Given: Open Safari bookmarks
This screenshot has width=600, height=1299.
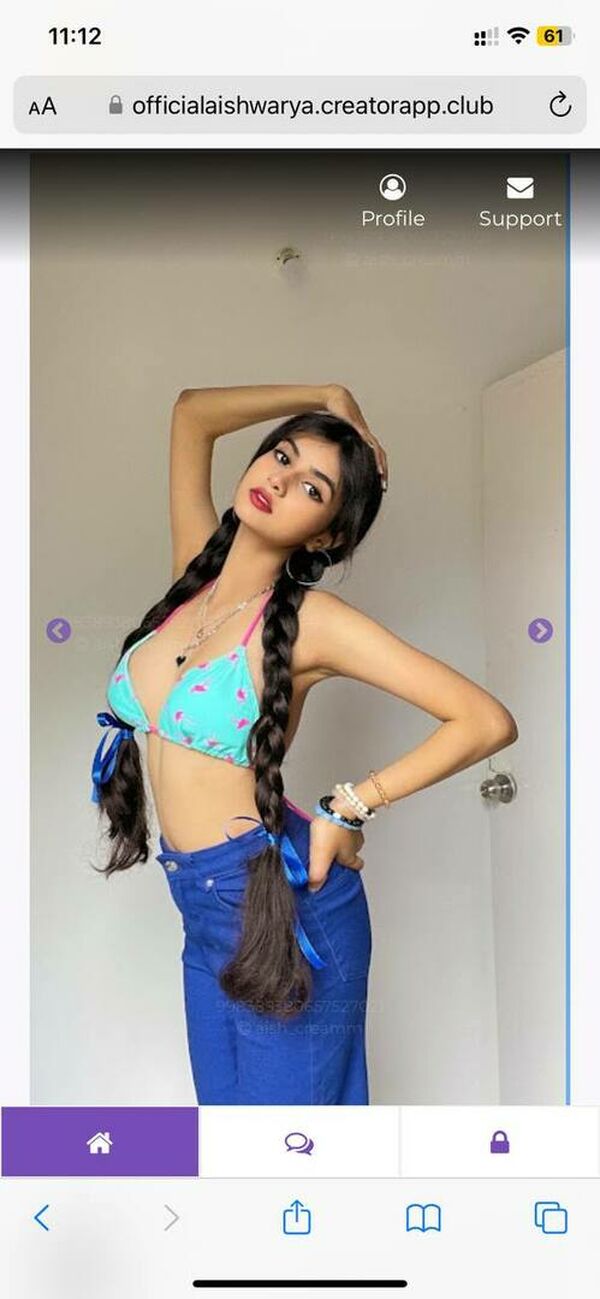Looking at the screenshot, I should (423, 1217).
